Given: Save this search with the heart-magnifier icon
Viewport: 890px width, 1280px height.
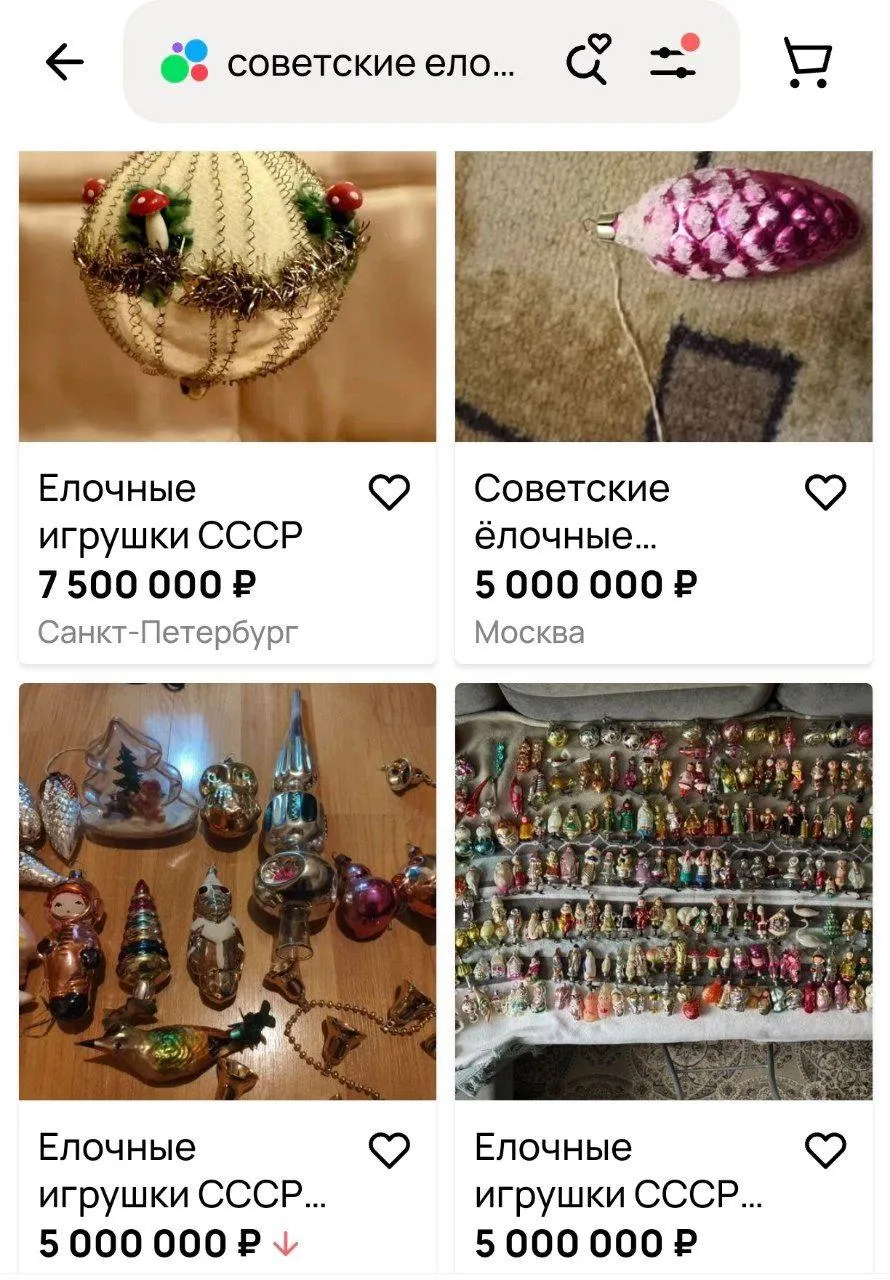Looking at the screenshot, I should coord(588,60).
